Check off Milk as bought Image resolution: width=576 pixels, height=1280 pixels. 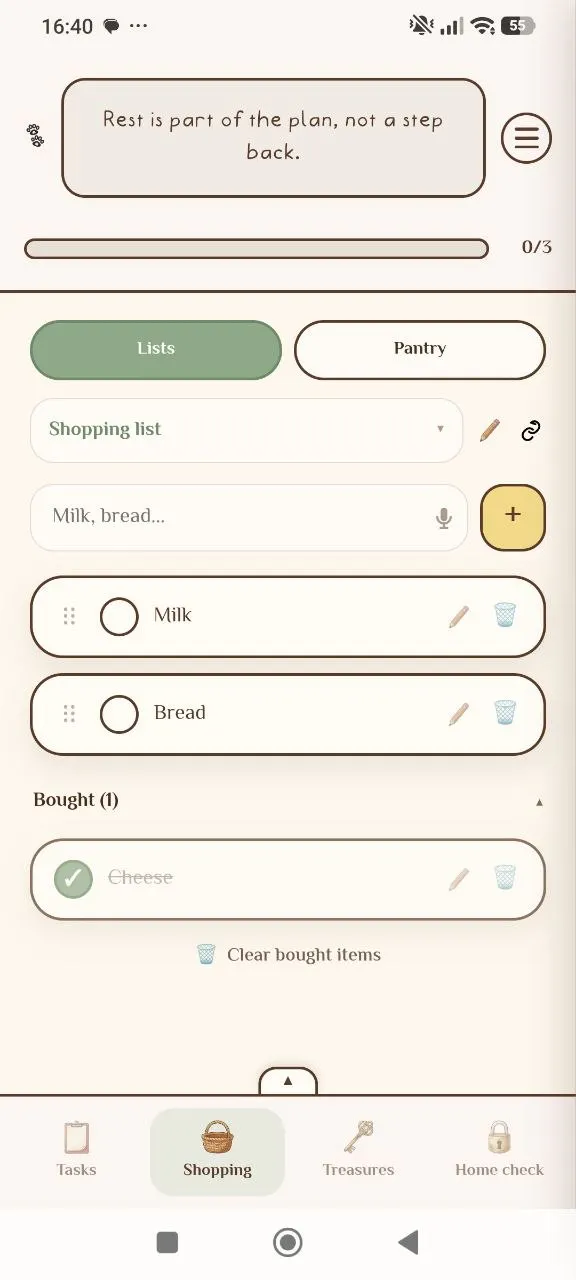point(119,616)
